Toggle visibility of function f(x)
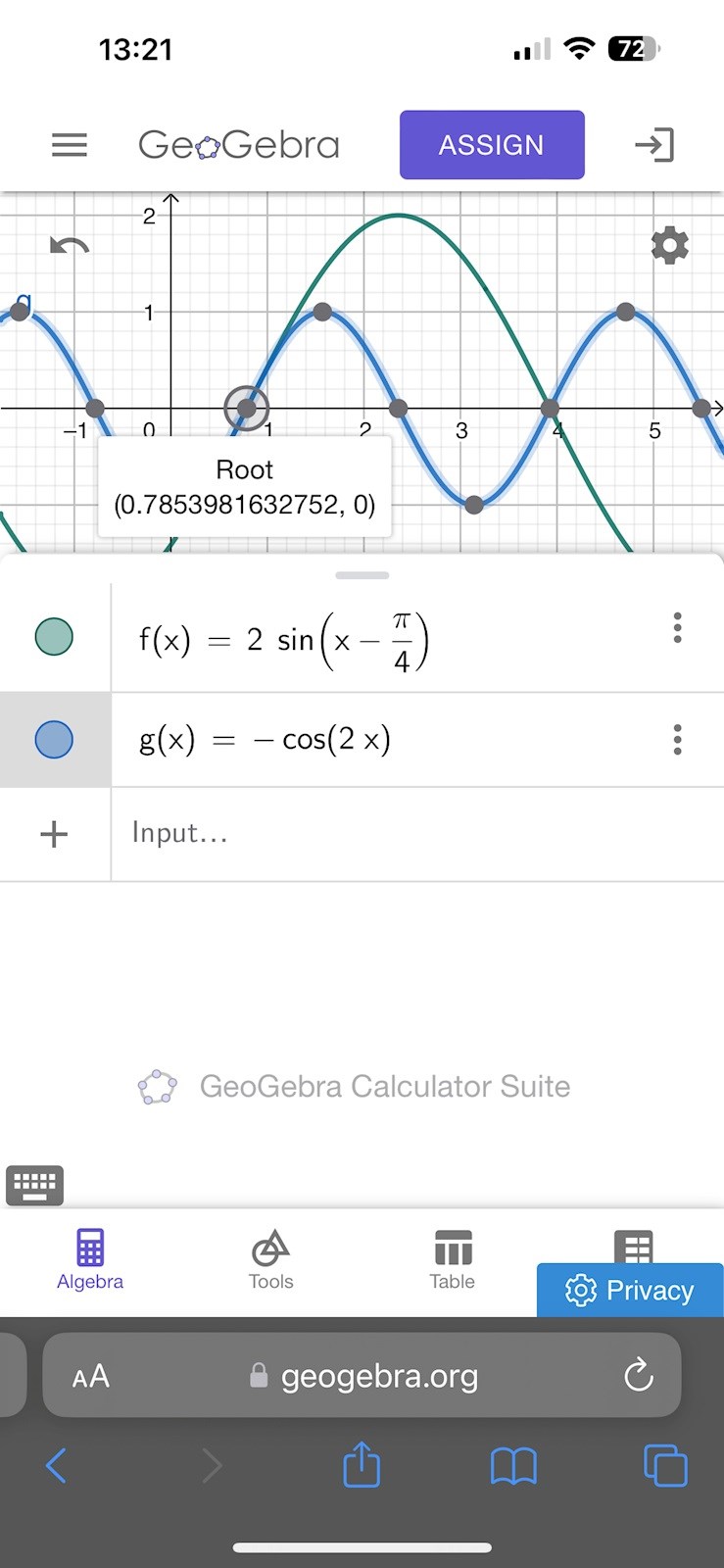The height and width of the screenshot is (1568, 724). click(54, 637)
